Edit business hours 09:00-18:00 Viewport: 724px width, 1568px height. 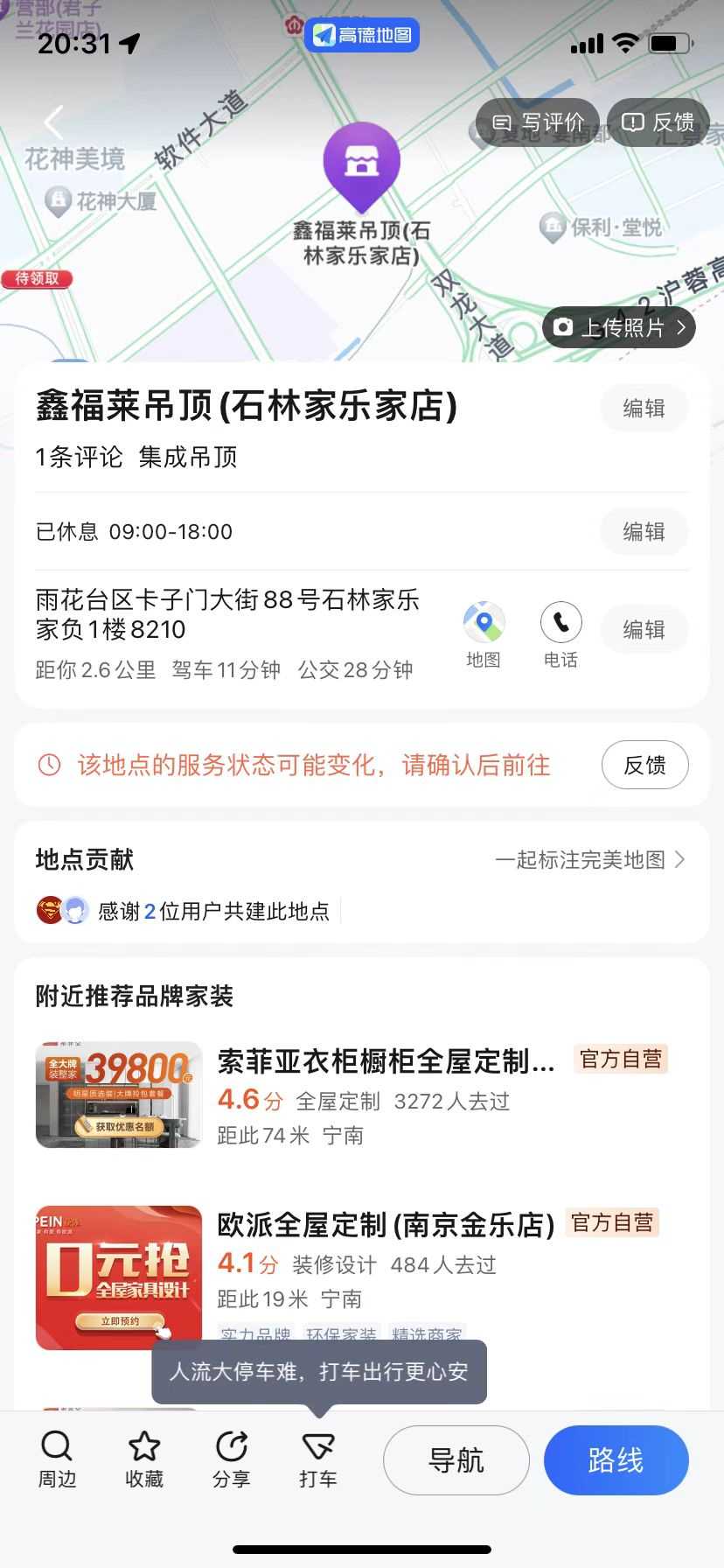click(644, 531)
